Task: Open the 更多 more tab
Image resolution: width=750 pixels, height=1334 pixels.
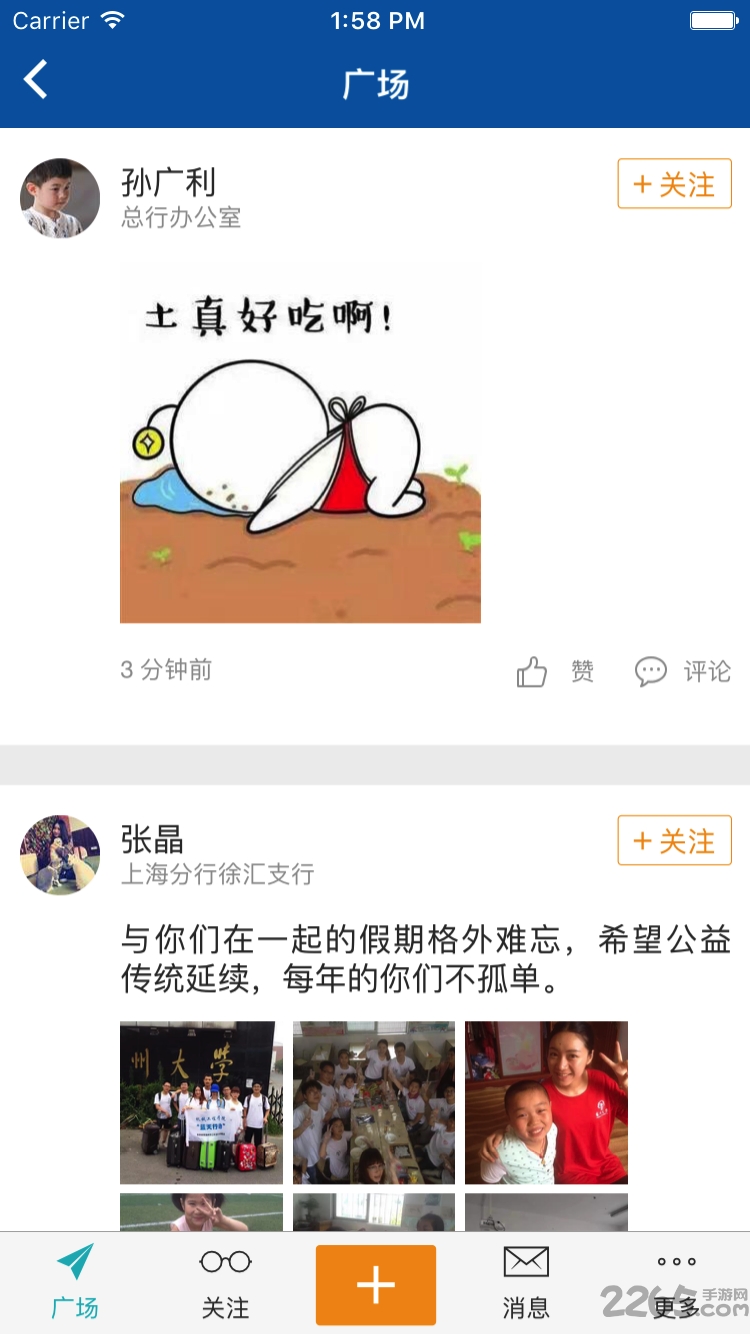Action: point(676,1282)
